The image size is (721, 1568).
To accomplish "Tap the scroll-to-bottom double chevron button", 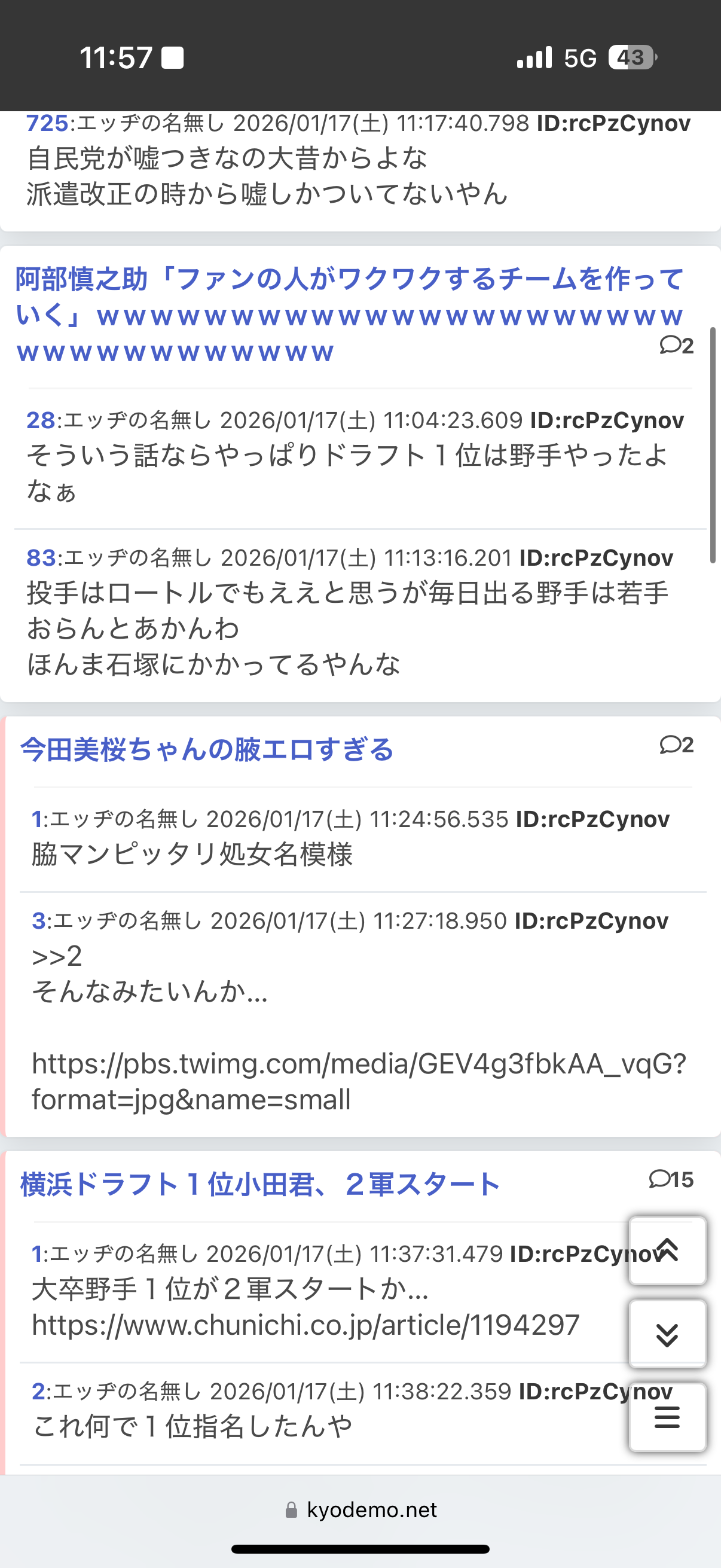I will [667, 1334].
